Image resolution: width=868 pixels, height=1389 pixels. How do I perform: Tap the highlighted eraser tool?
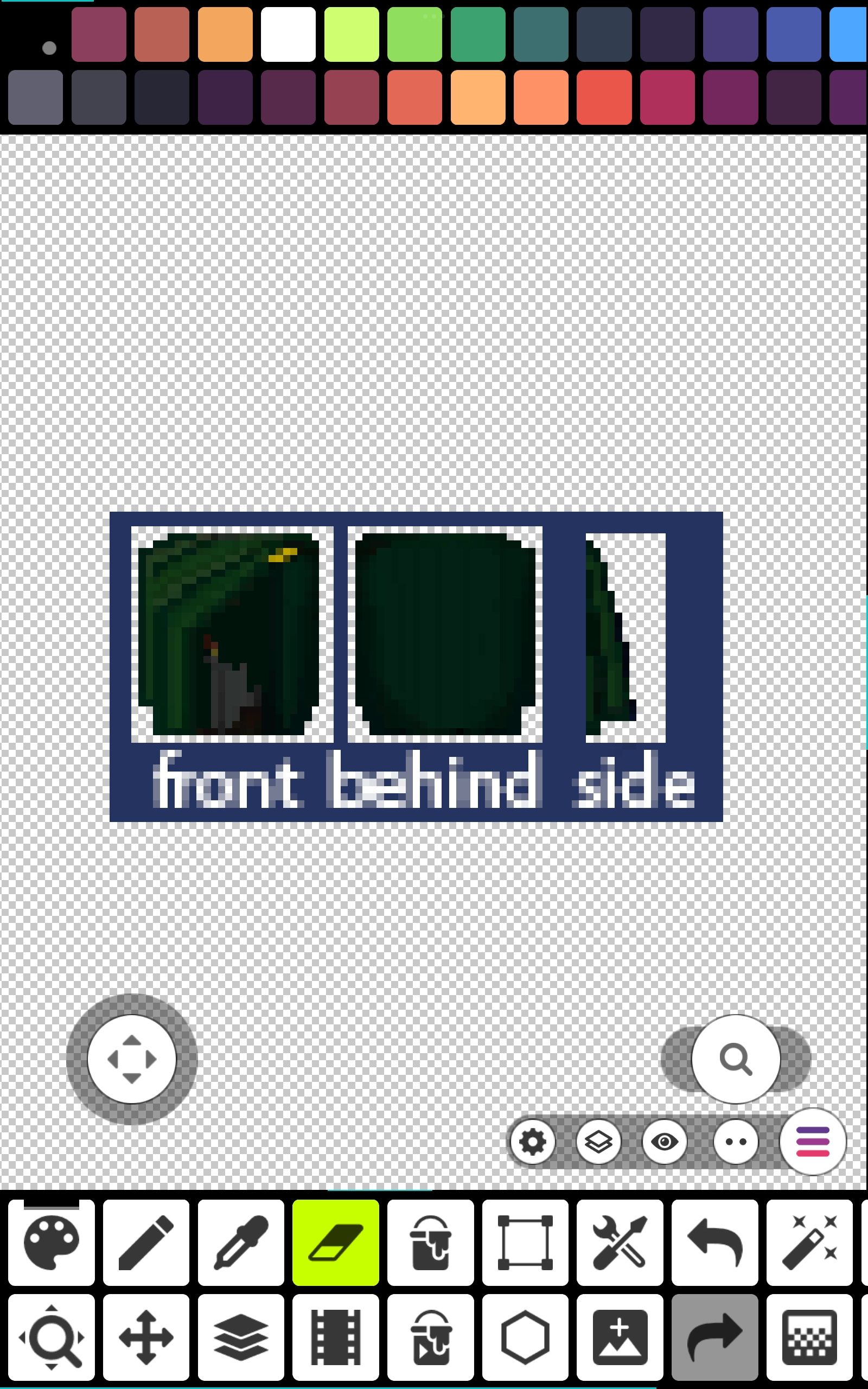pyautogui.click(x=335, y=1243)
